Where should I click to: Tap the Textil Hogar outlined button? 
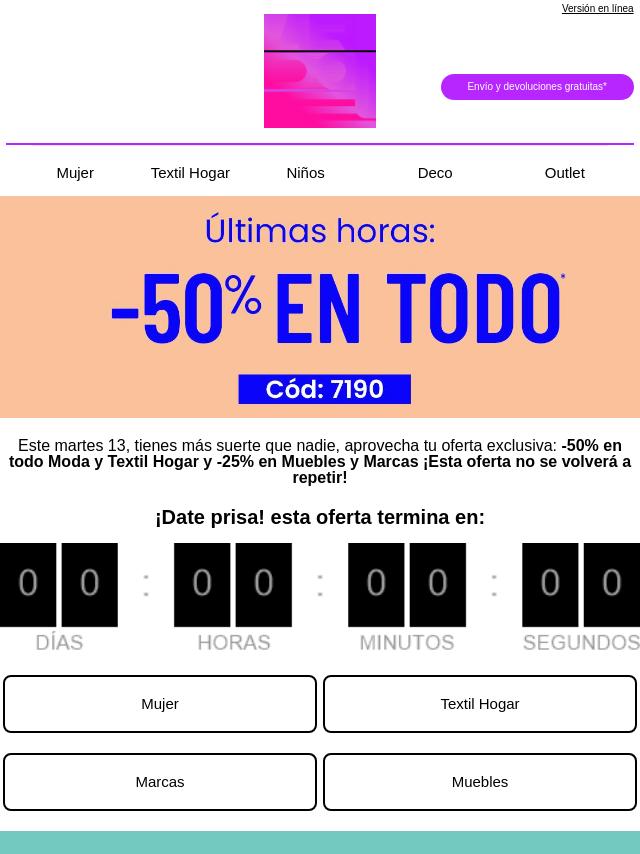[x=480, y=704]
